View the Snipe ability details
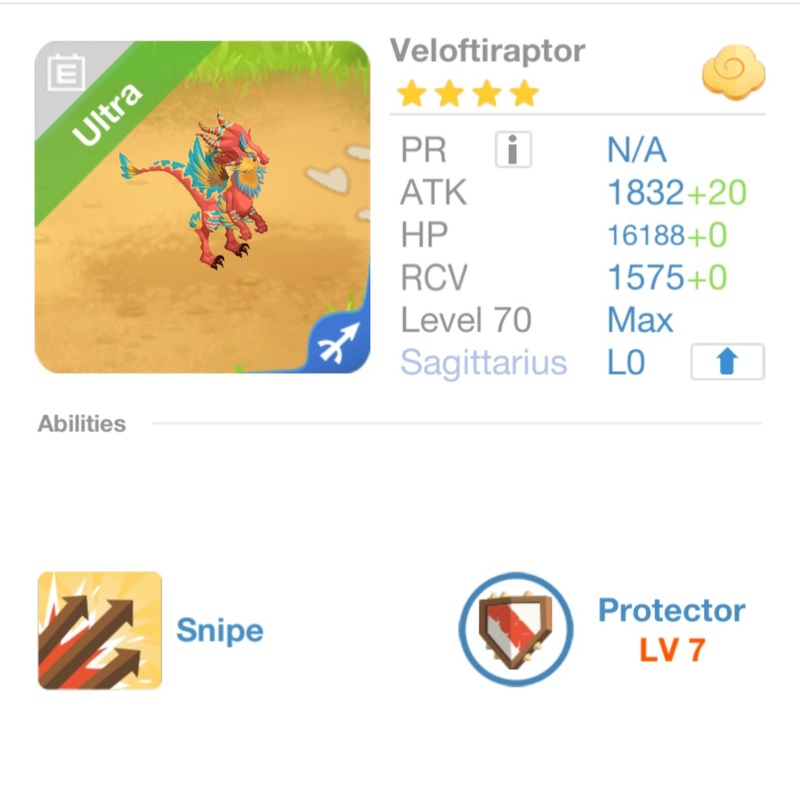Screen dimensions: 800x792 tap(100, 630)
